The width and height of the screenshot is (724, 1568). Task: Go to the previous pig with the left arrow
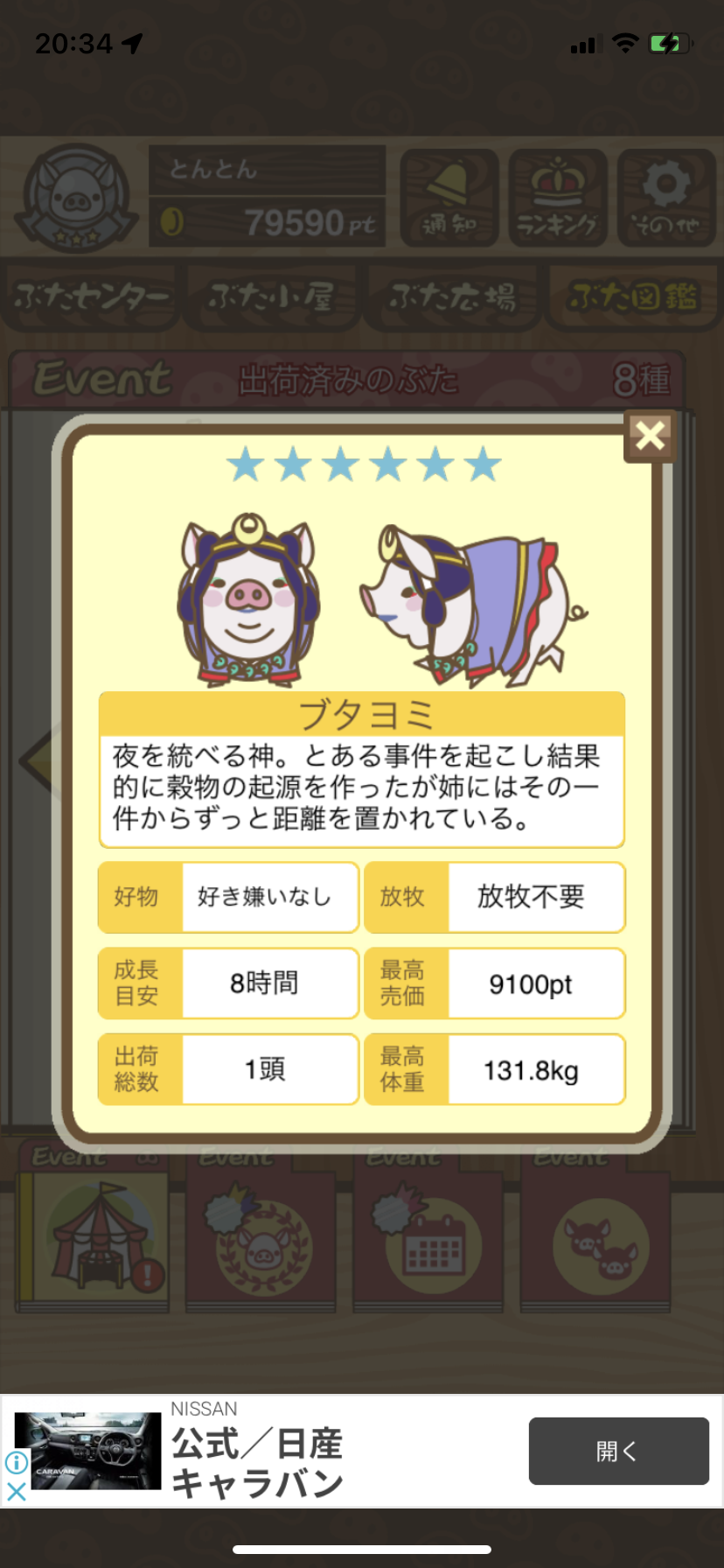click(x=37, y=761)
